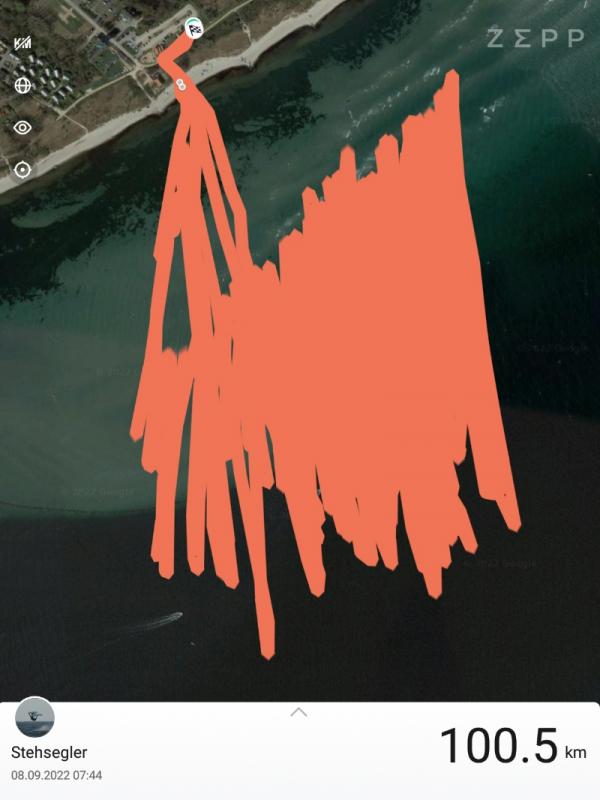Expand the activity details panel

298,713
